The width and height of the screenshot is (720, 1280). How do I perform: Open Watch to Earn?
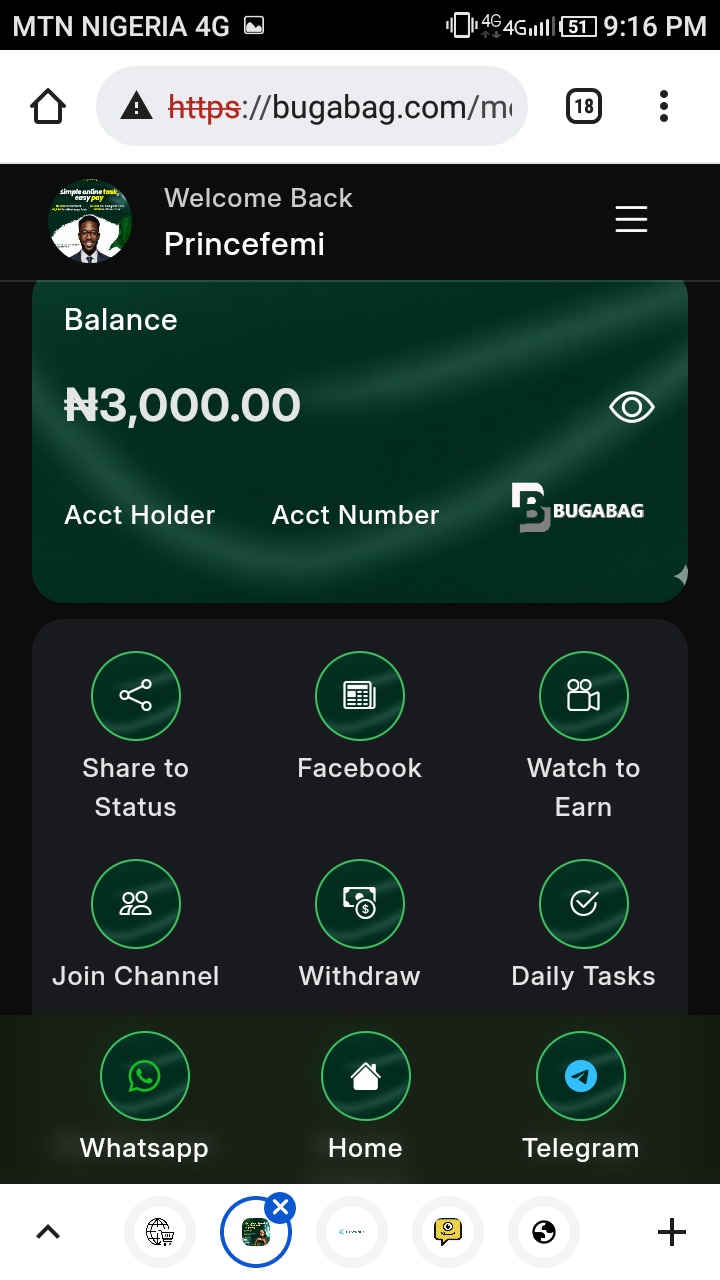click(x=583, y=696)
